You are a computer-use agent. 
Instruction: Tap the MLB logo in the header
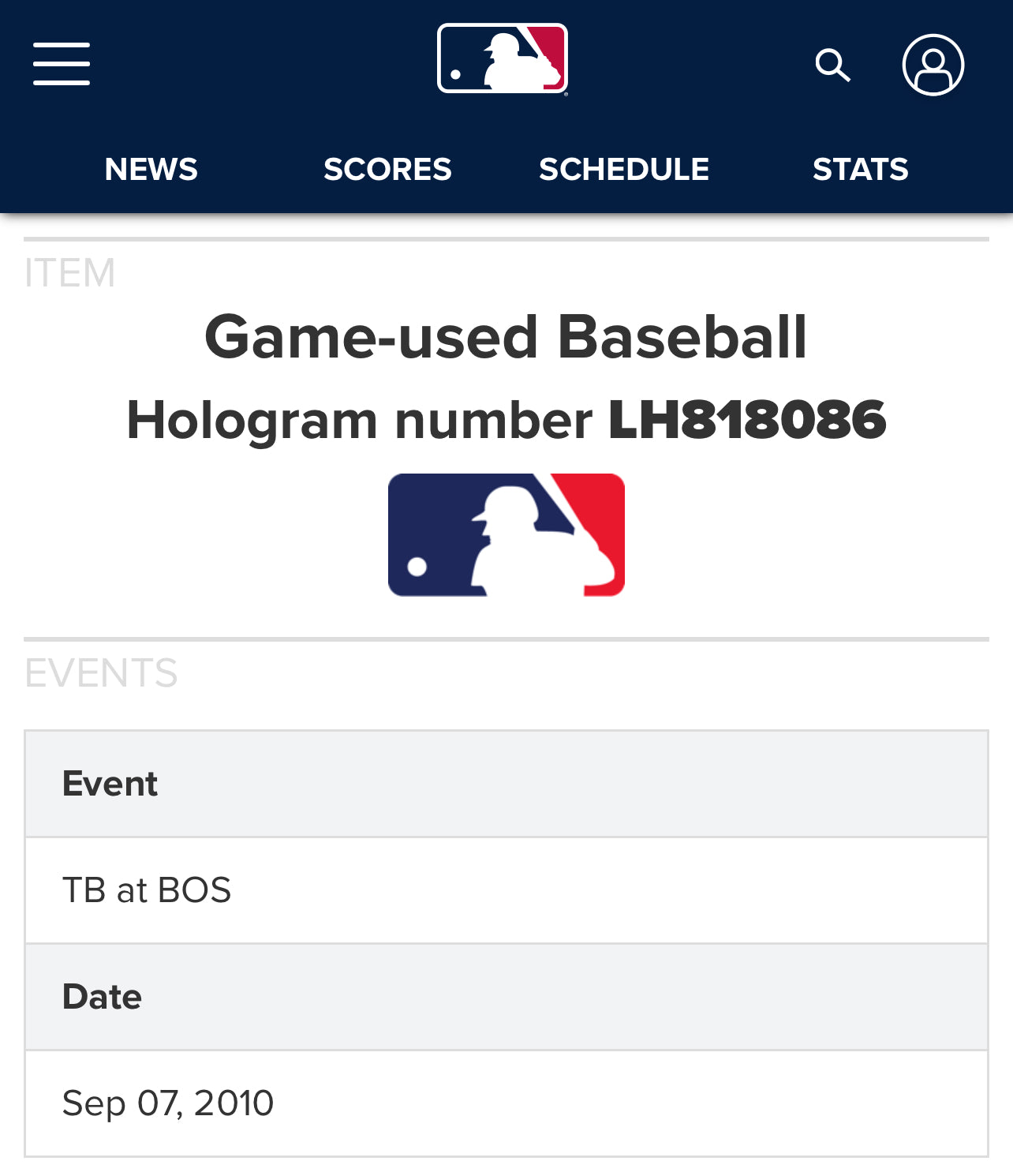point(503,59)
